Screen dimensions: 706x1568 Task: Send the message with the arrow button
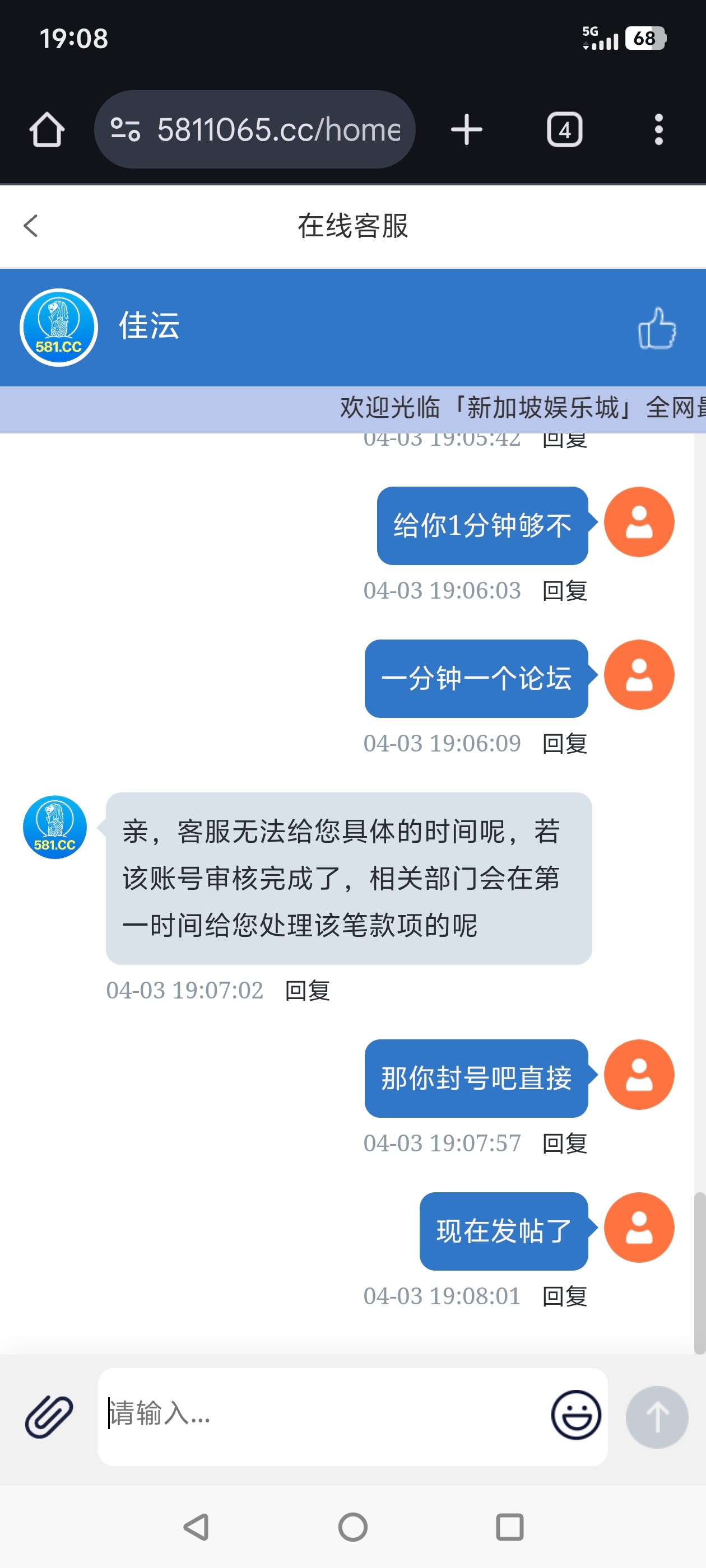[657, 1416]
